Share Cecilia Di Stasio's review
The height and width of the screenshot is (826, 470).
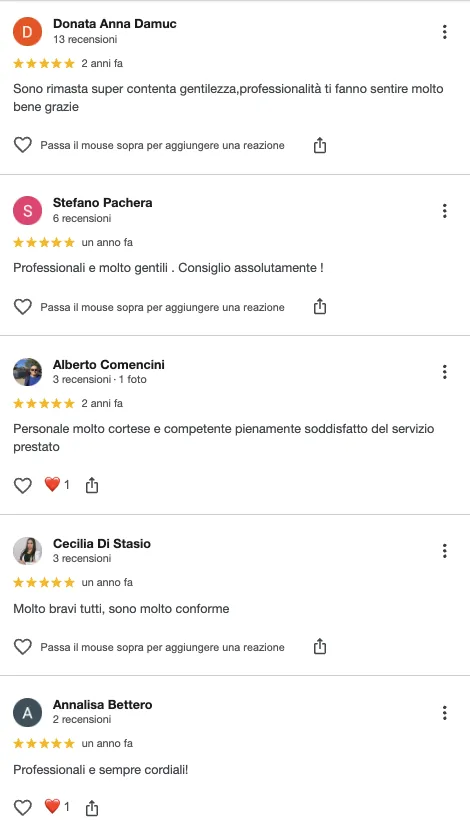pyautogui.click(x=320, y=647)
